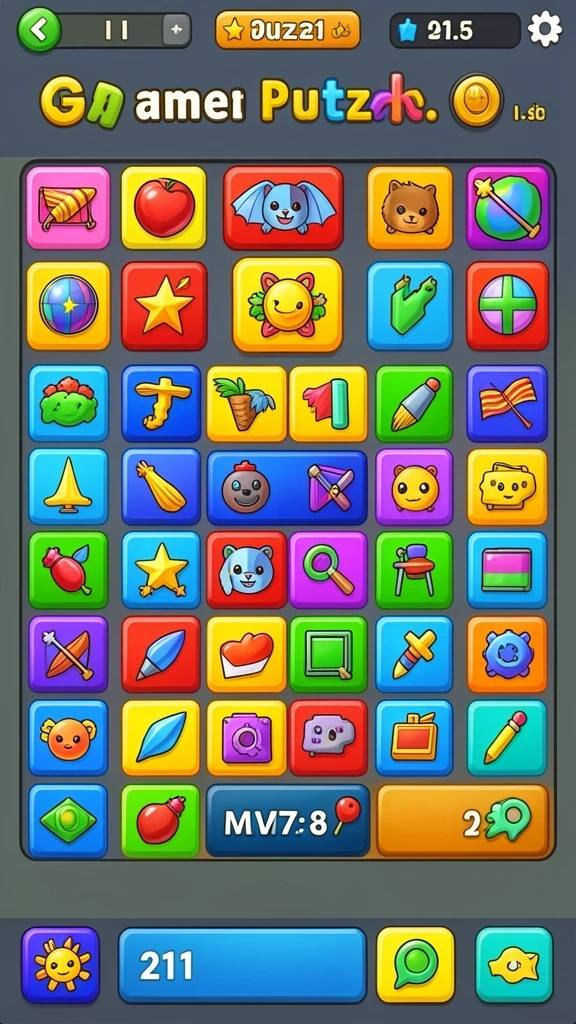The height and width of the screenshot is (1024, 576).
Task: Select the smiling sun flower tile
Action: tap(287, 304)
